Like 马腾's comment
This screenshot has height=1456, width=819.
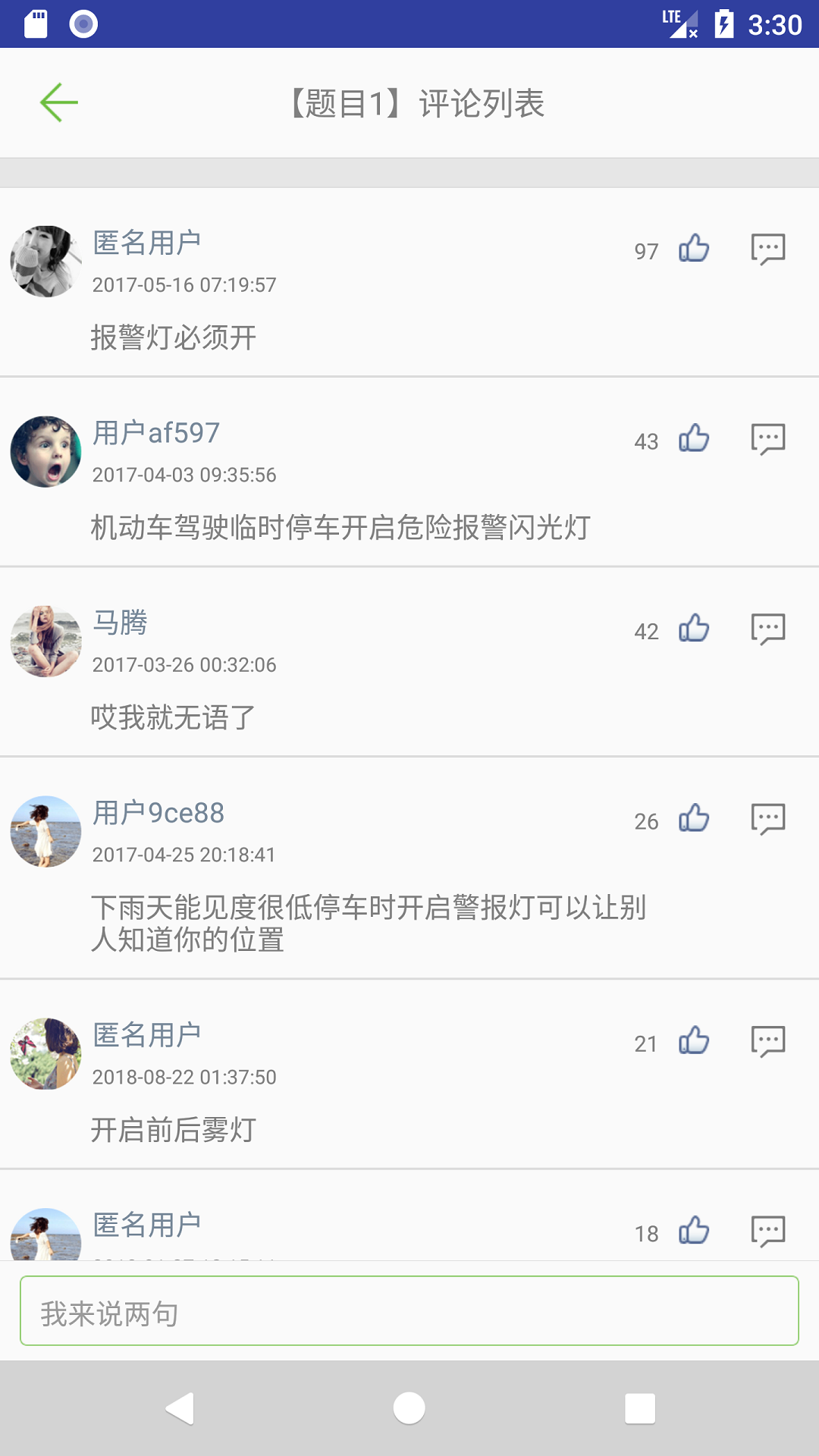(x=693, y=629)
